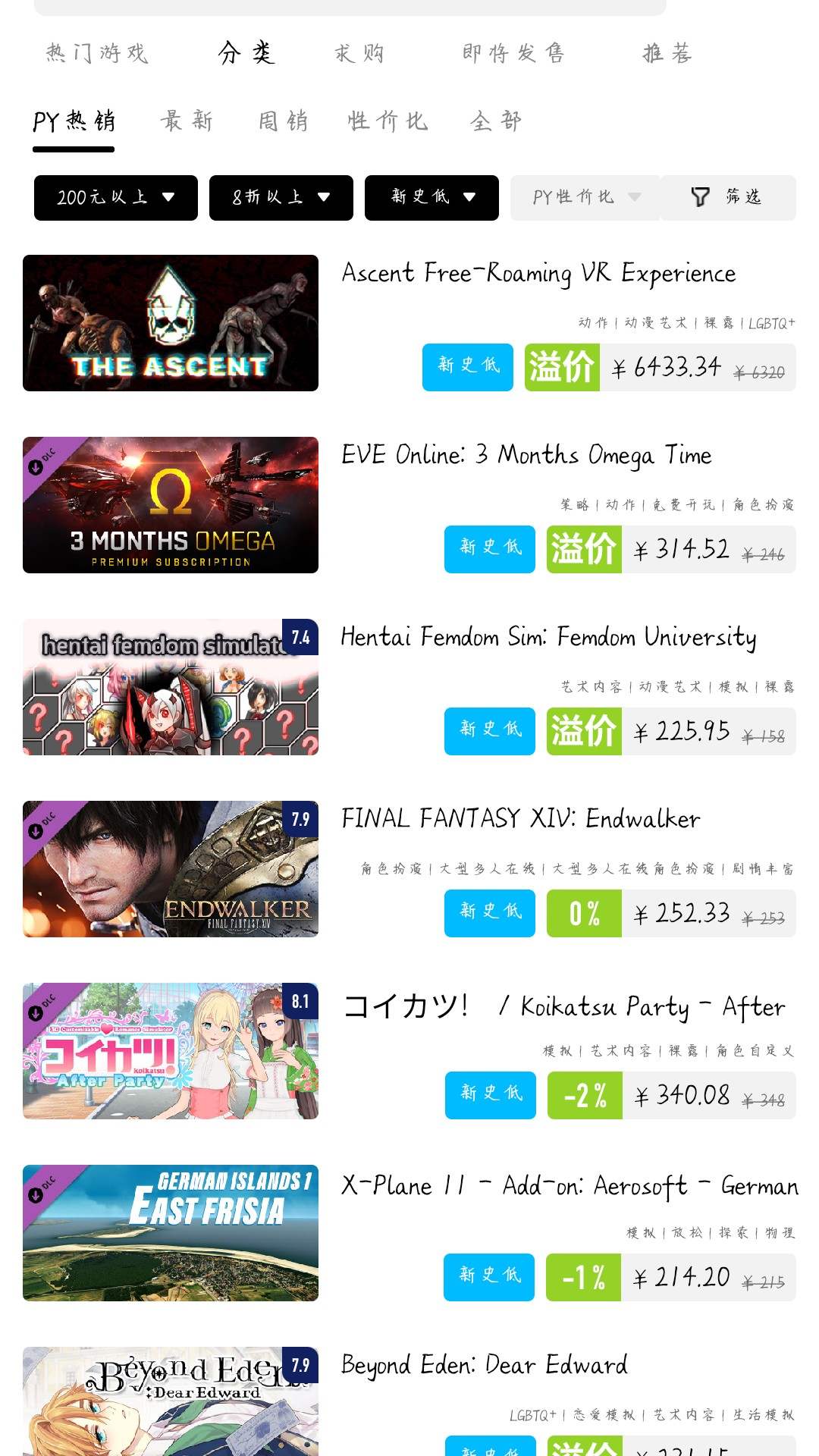
Task: Open the X-Plane 11 Aerosoft add-on listing
Action: [x=569, y=1186]
